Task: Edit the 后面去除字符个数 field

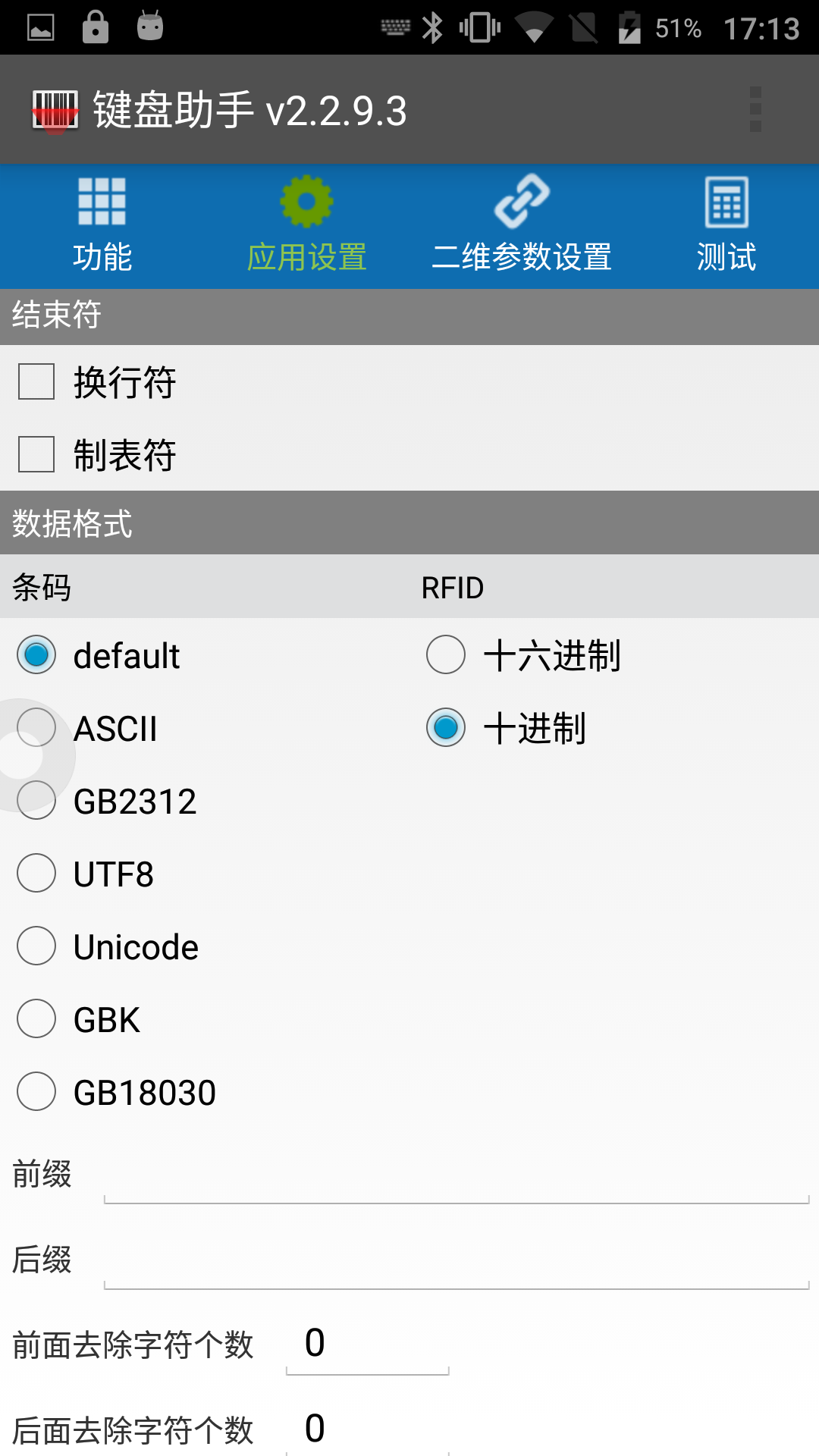Action: coord(367,1430)
